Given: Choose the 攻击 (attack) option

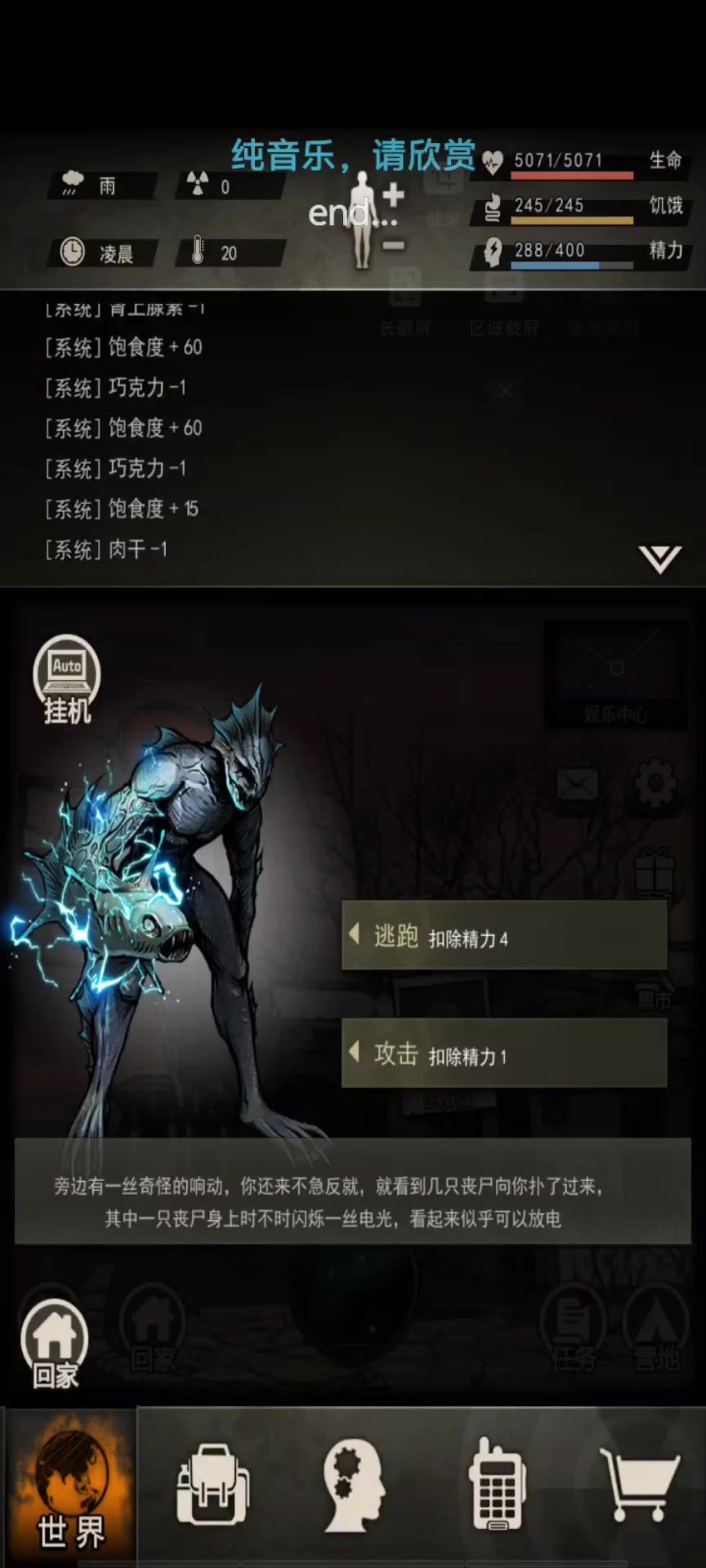Looking at the screenshot, I should pos(503,1053).
